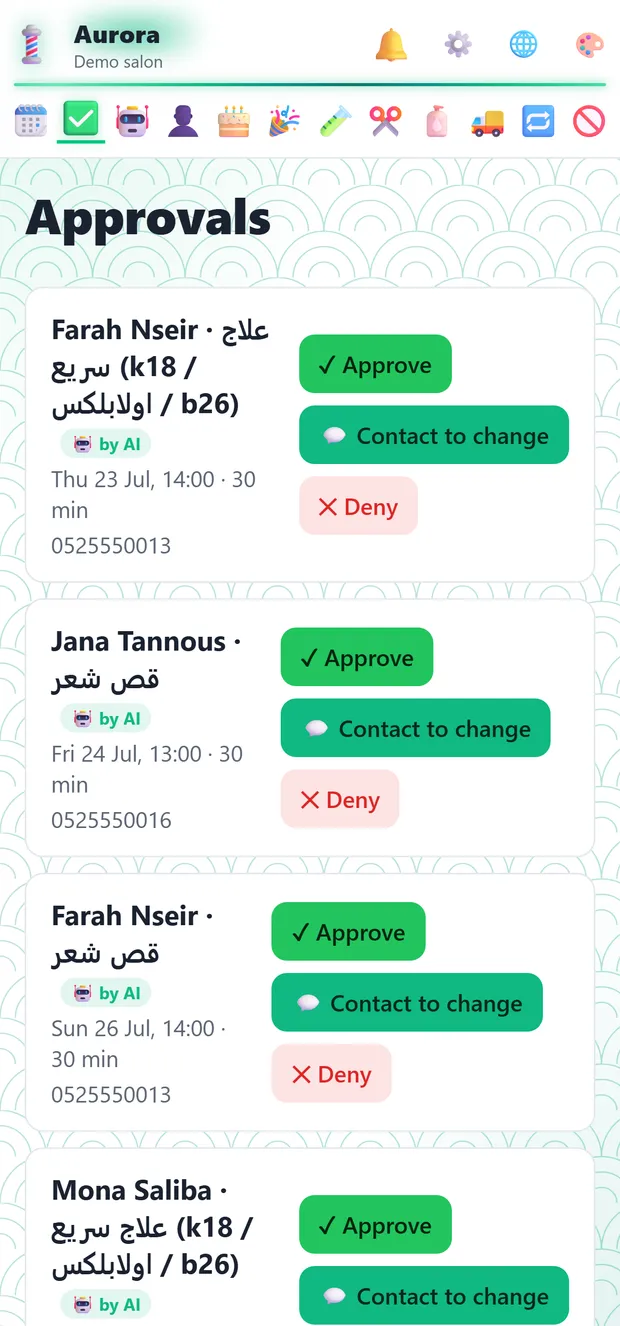This screenshot has height=1326, width=620.
Task: Contact Farah Nseir about Thu 23 Jul booking
Action: (434, 435)
